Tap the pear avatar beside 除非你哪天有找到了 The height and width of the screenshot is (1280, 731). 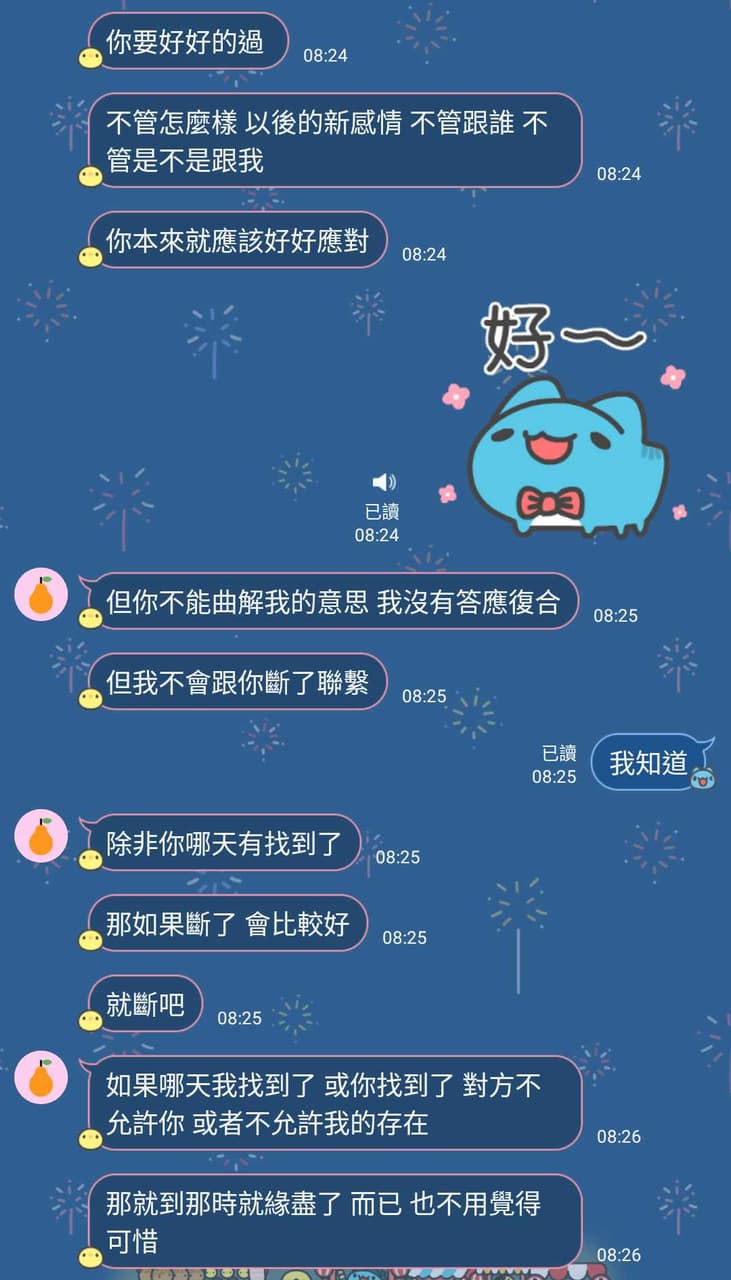[x=41, y=838]
